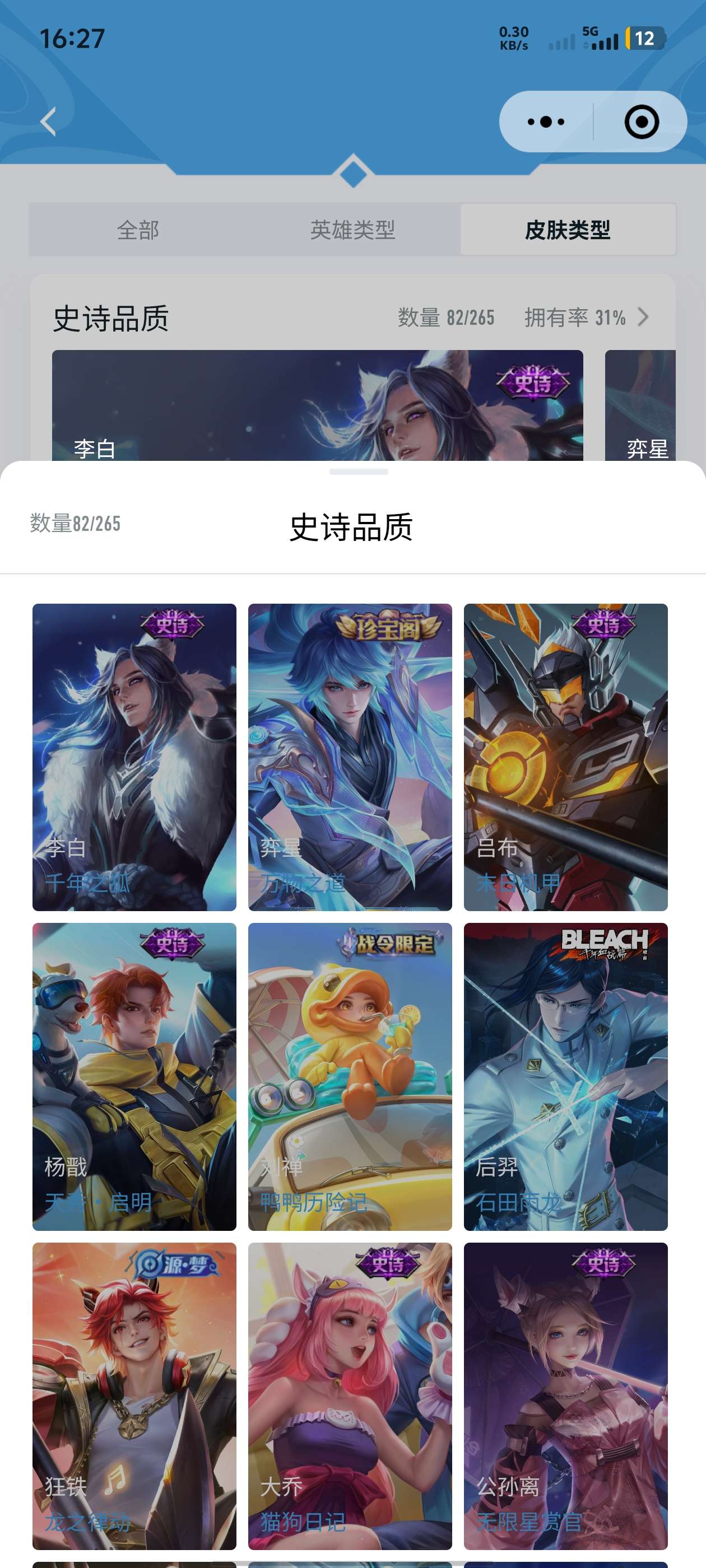The width and height of the screenshot is (706, 1568).
Task: Open 弈星 万物之道 skin card
Action: click(x=350, y=757)
